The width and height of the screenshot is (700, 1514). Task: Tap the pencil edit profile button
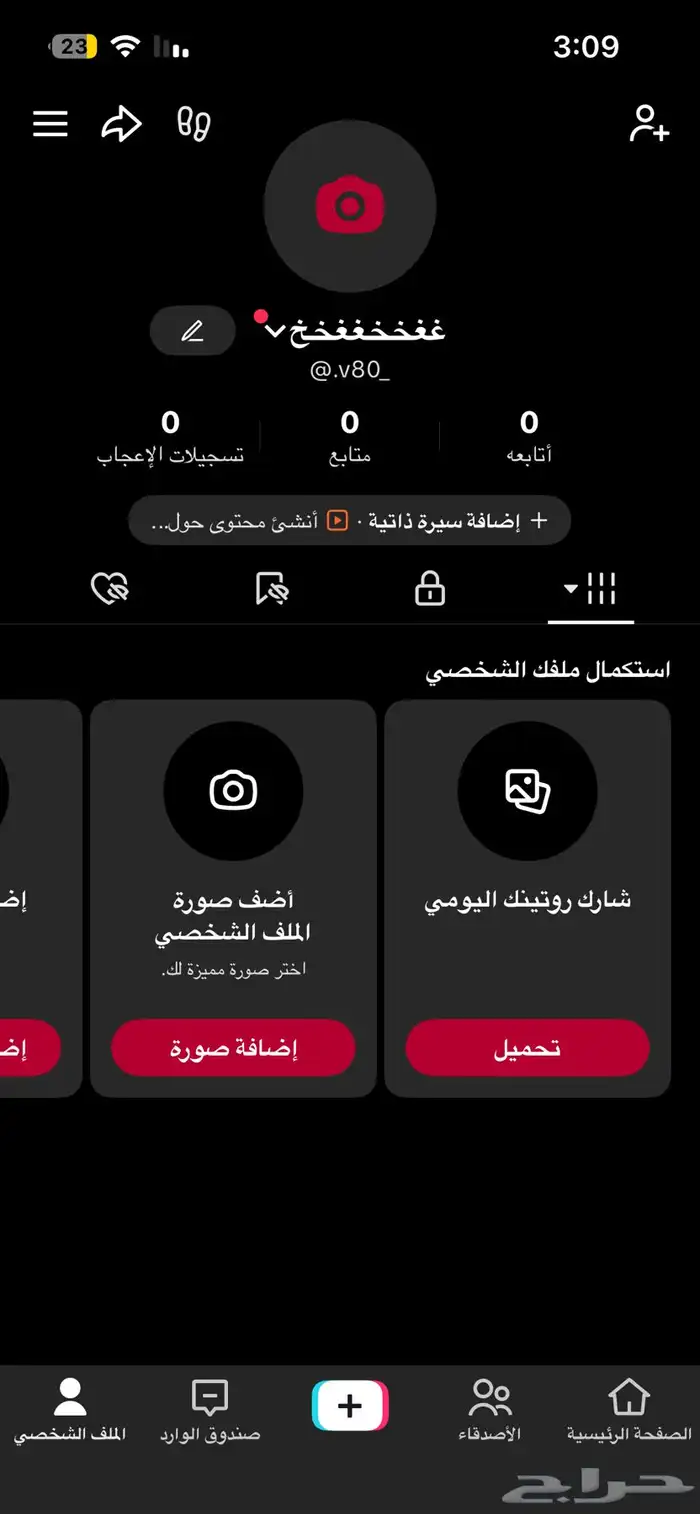pyautogui.click(x=193, y=332)
